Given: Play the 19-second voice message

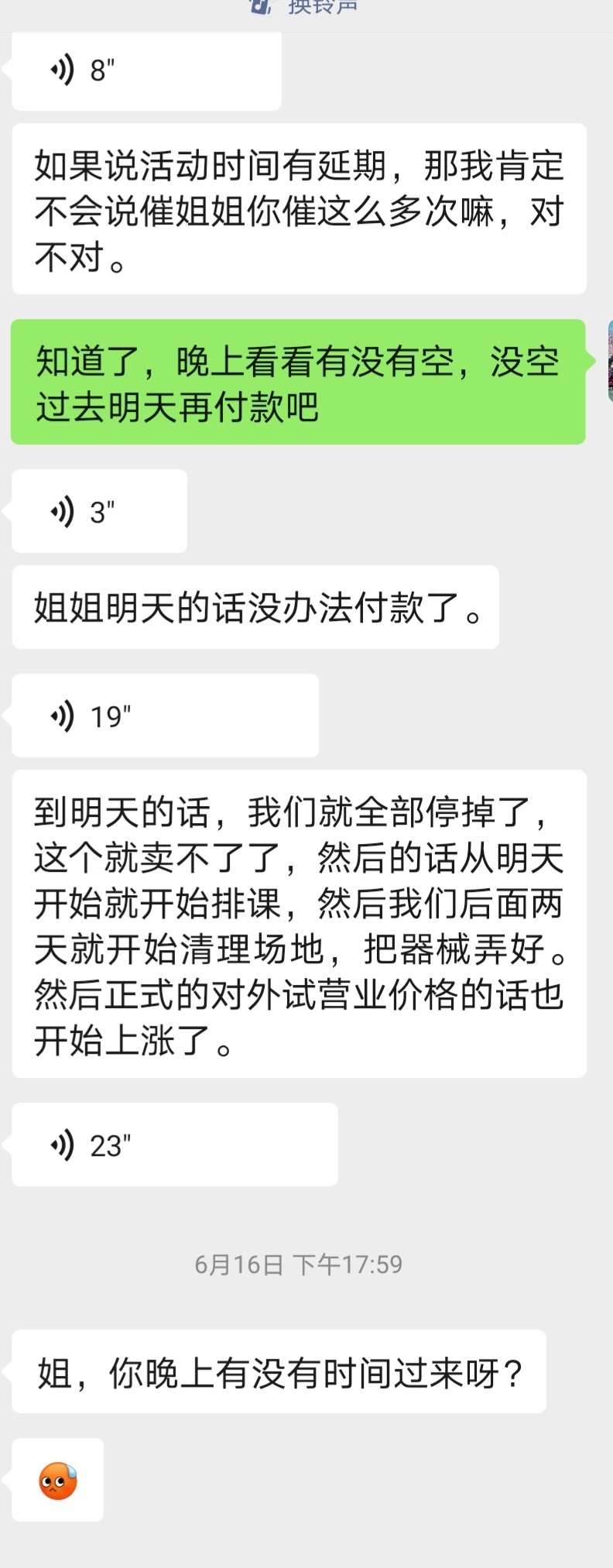Looking at the screenshot, I should pyautogui.click(x=164, y=716).
